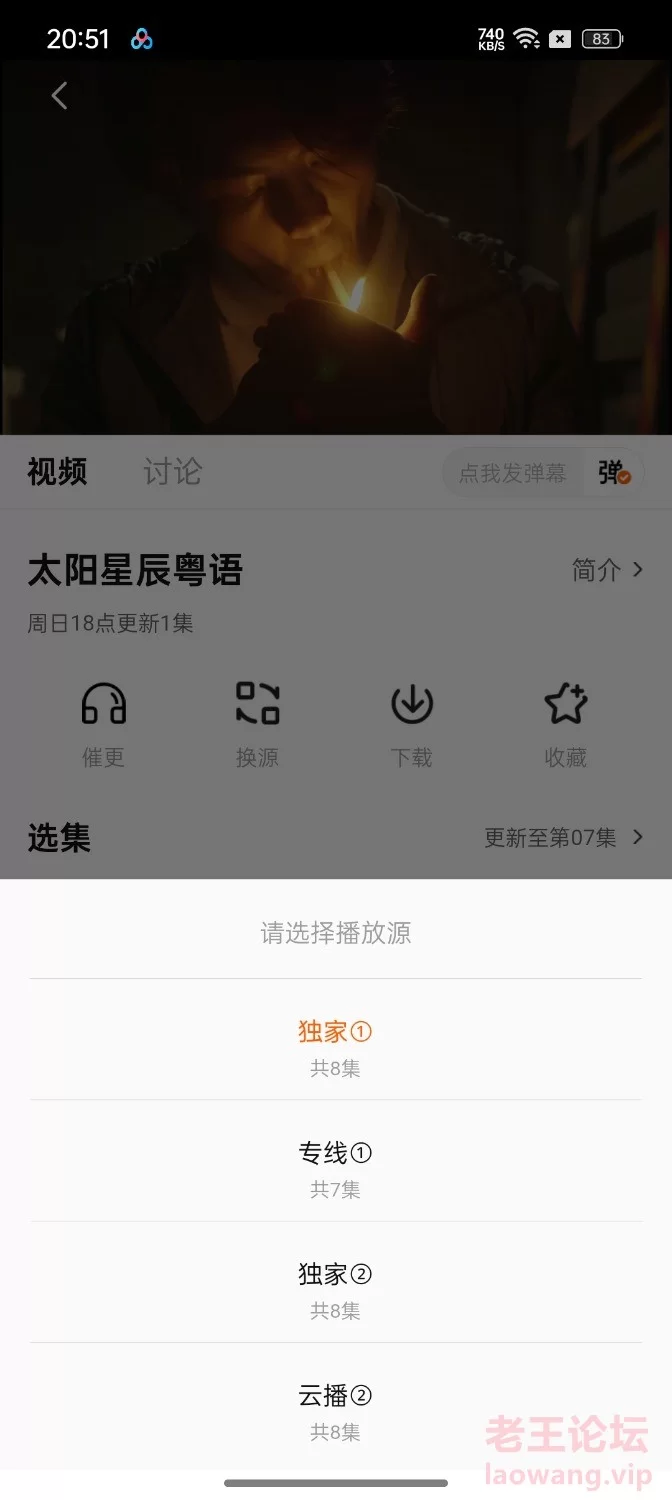Tap the 点我发弹幕 input field
This screenshot has height=1500, width=672.
click(513, 473)
